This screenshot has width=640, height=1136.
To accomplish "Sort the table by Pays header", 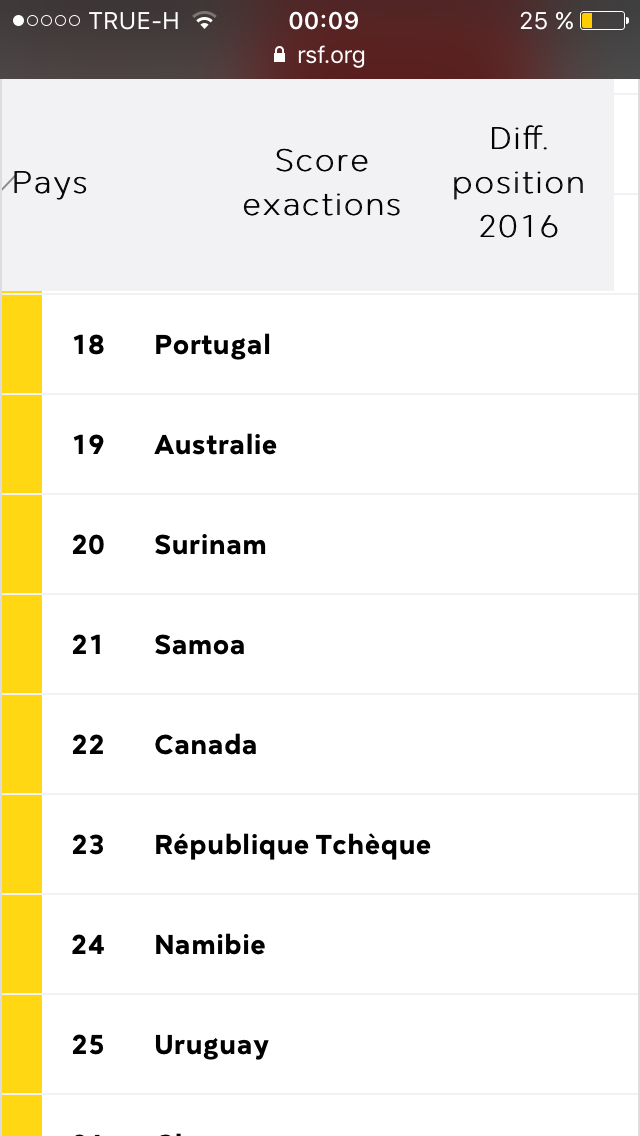I will pos(50,183).
